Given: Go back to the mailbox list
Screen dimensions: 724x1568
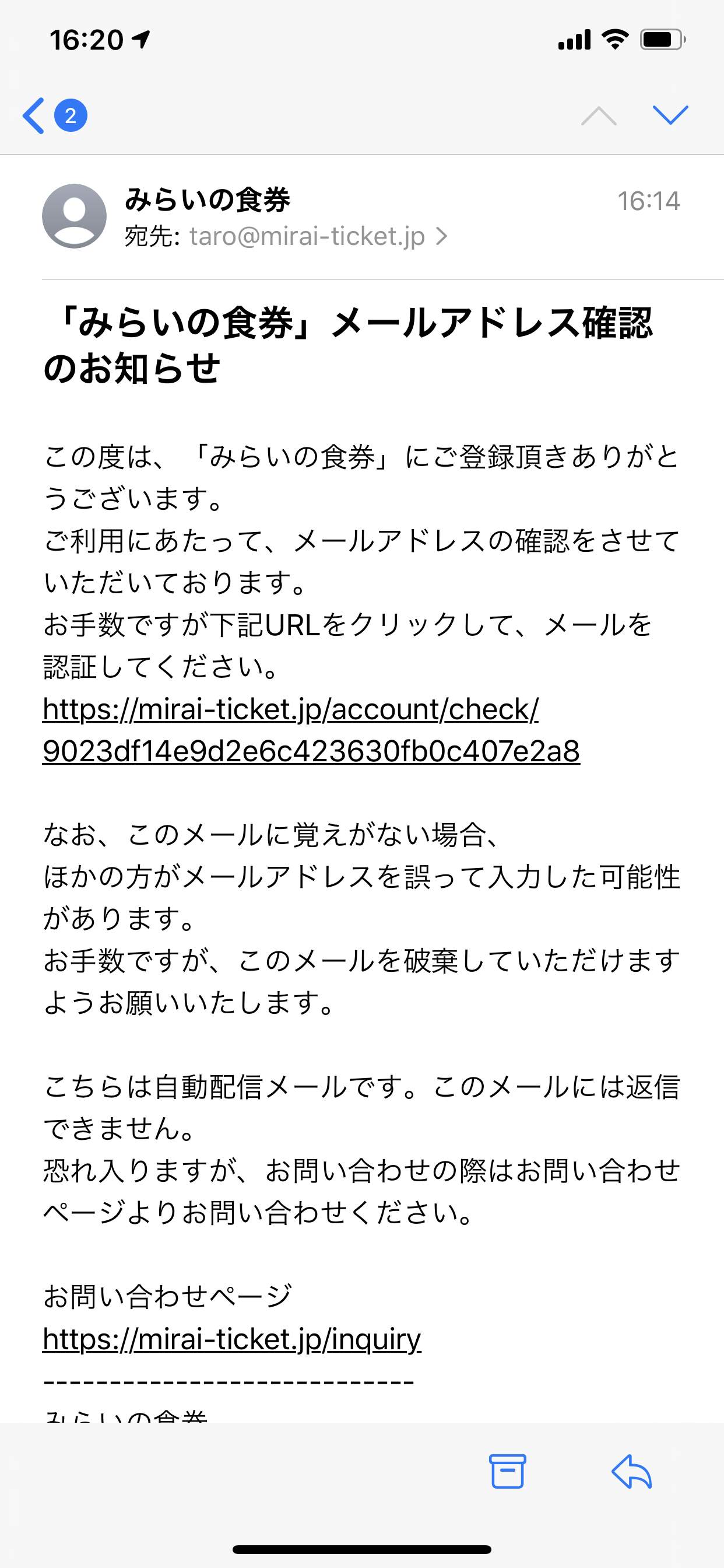Looking at the screenshot, I should [x=34, y=116].
